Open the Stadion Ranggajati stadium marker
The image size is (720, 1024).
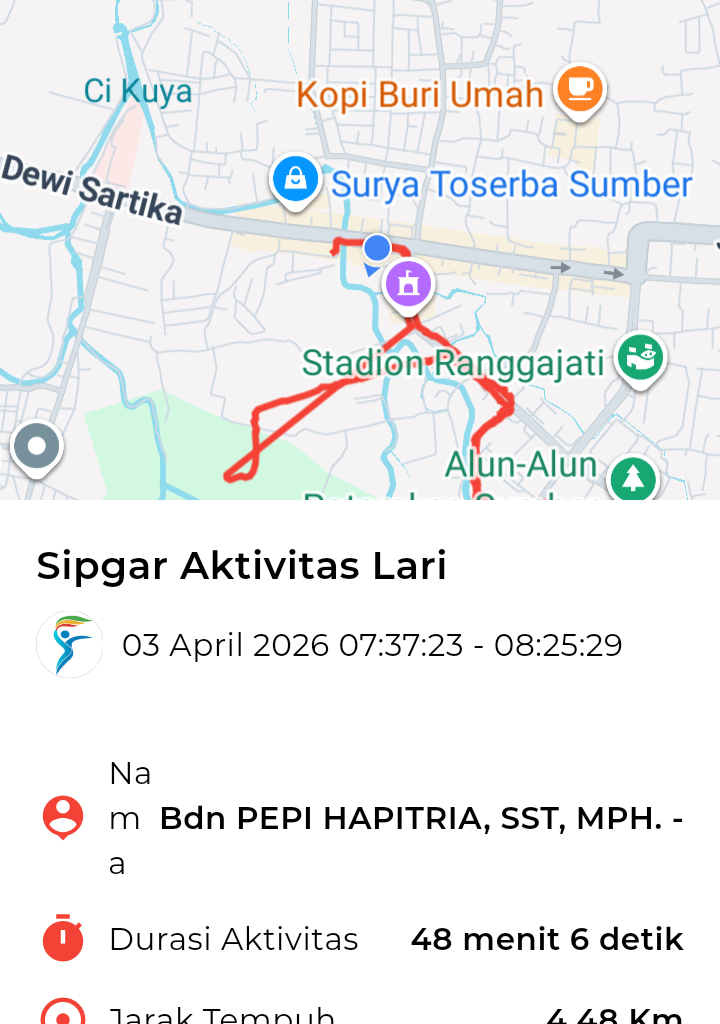pyautogui.click(x=640, y=357)
